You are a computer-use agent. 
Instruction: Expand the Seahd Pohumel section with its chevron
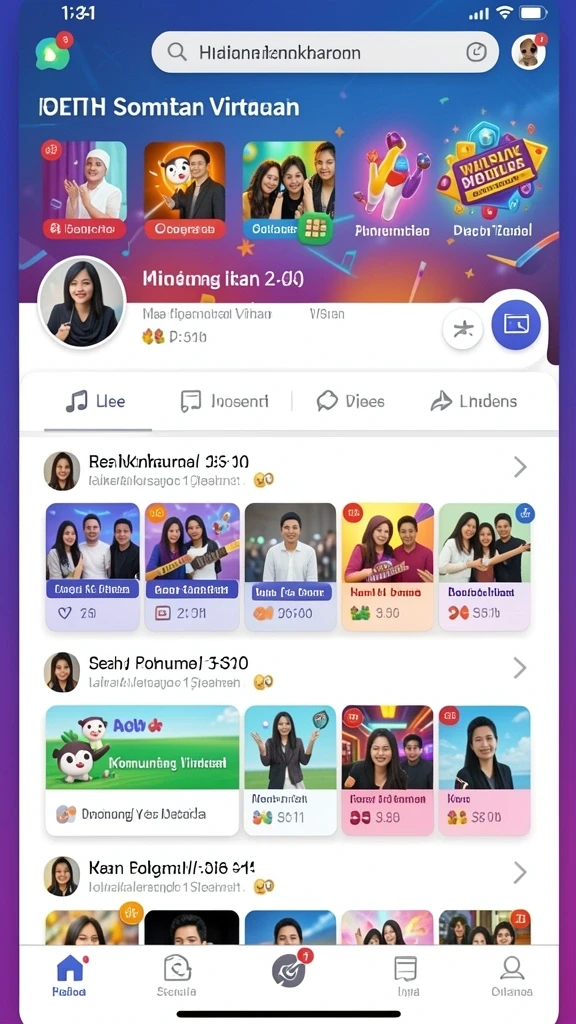pos(520,667)
